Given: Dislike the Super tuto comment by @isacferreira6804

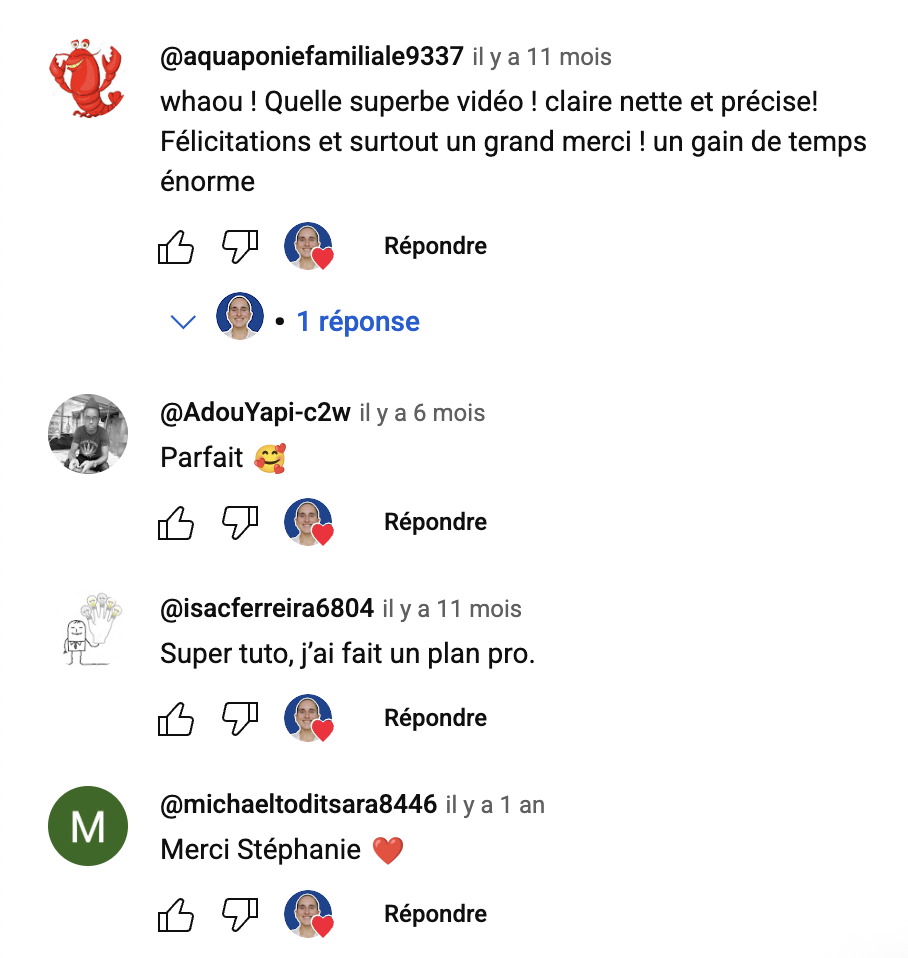Looking at the screenshot, I should click(x=240, y=718).
